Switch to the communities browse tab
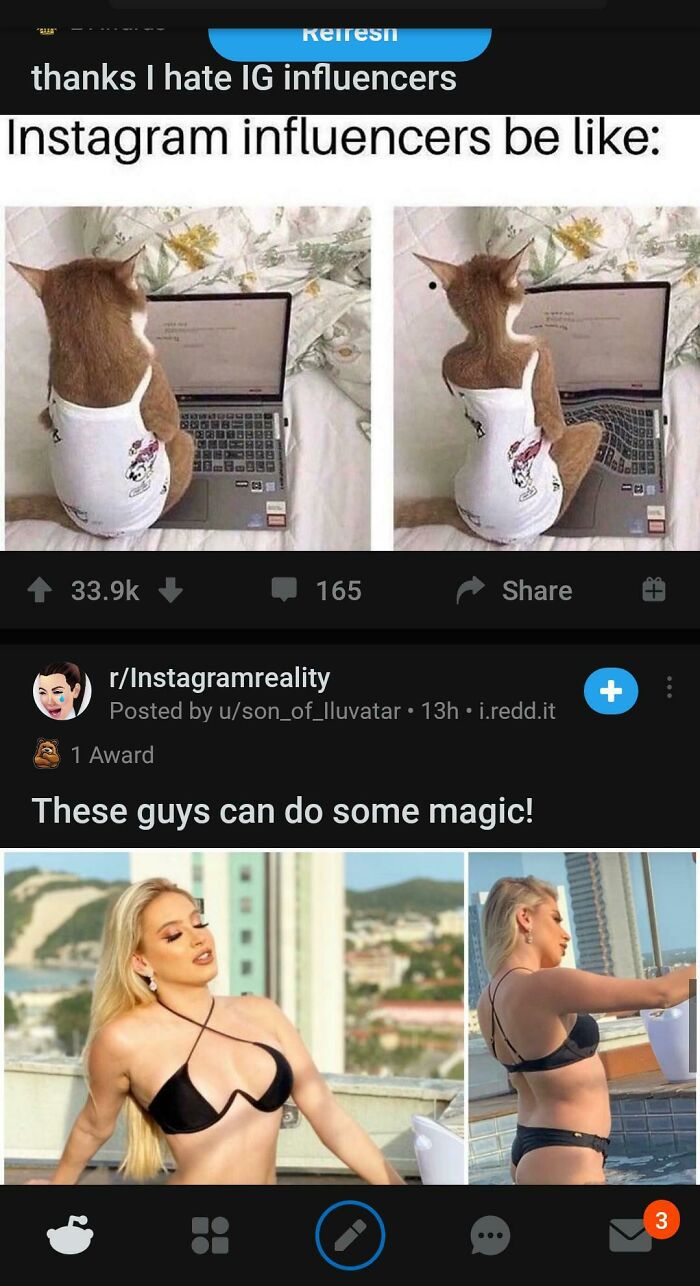 [x=210, y=1236]
